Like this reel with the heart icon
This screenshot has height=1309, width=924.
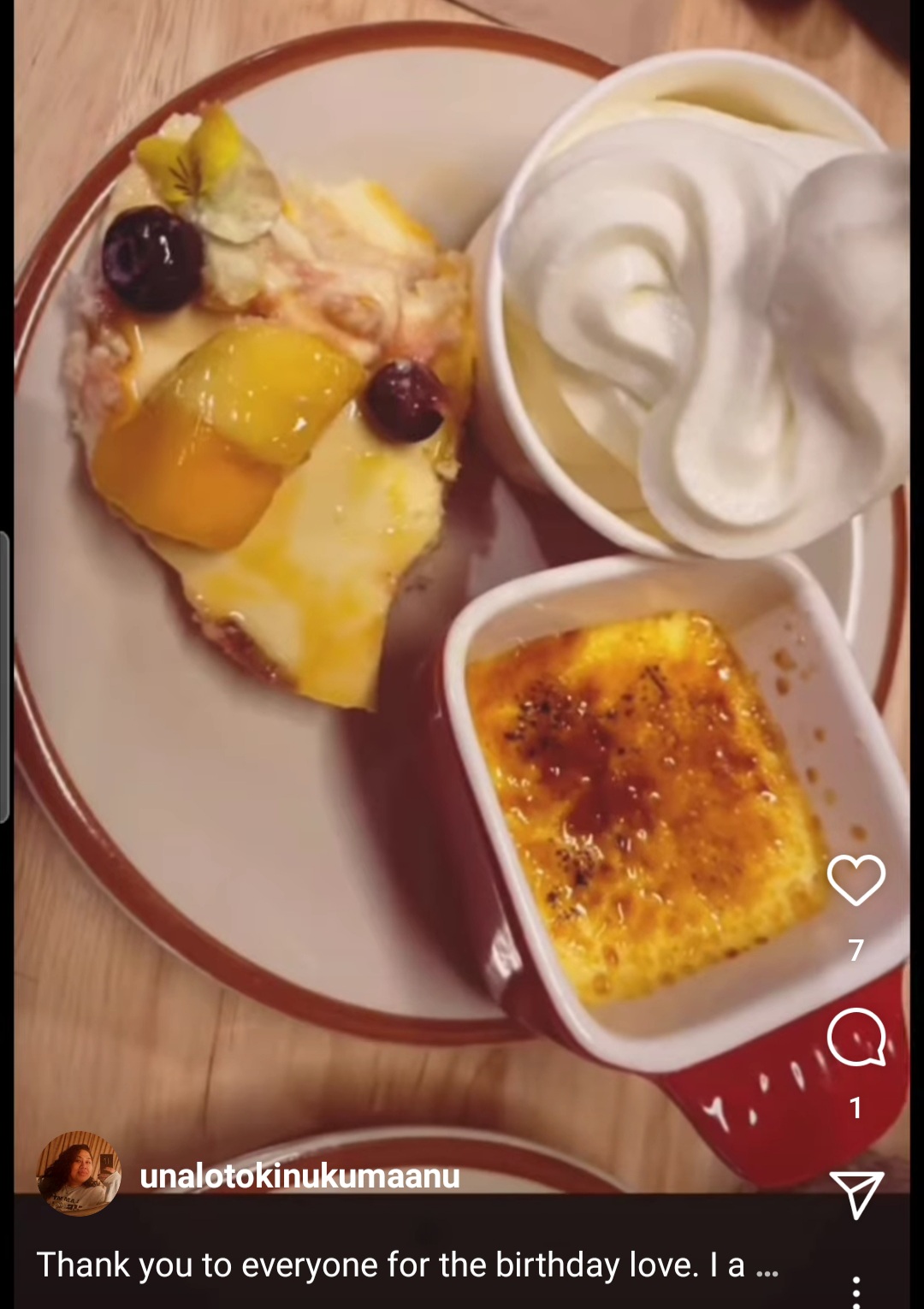pos(856,880)
